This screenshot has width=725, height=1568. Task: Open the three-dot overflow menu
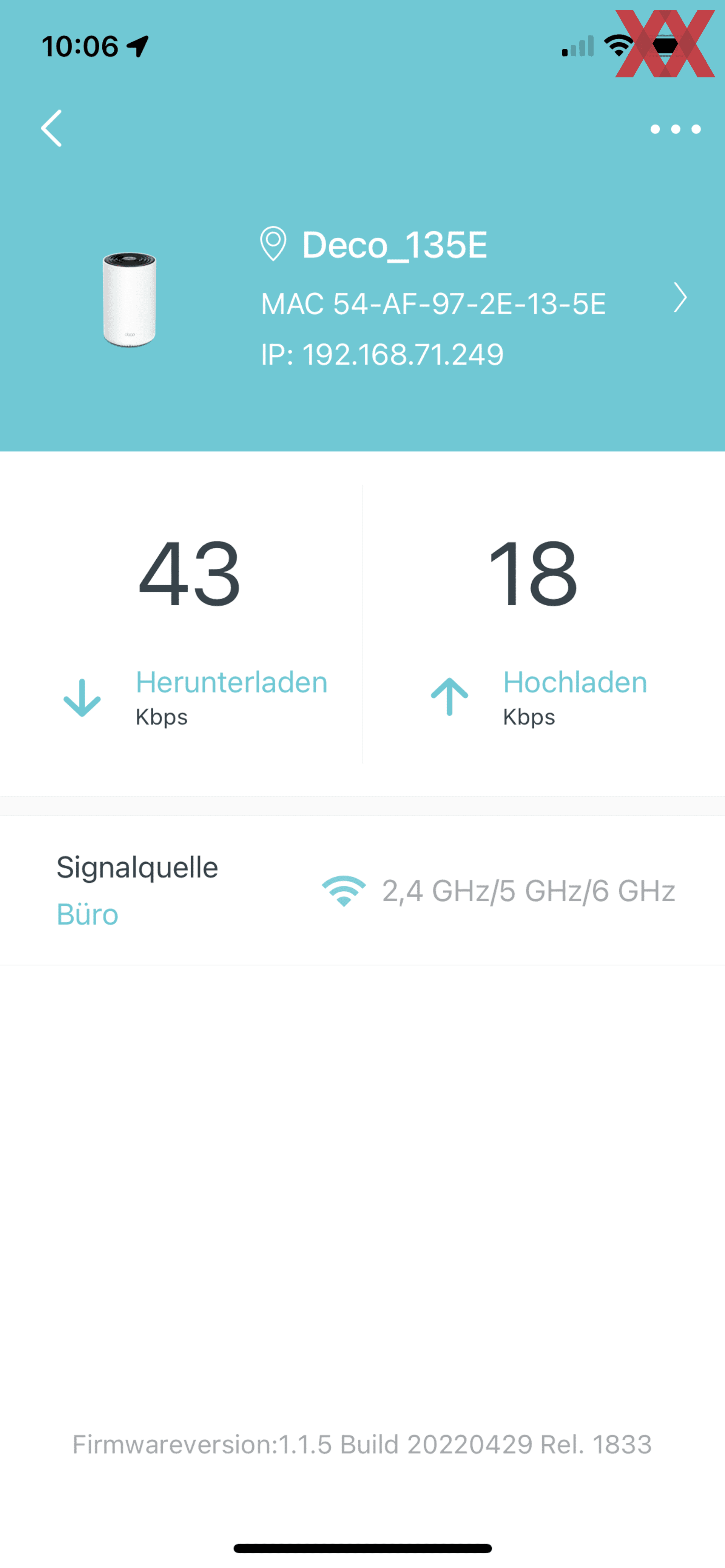click(x=675, y=129)
